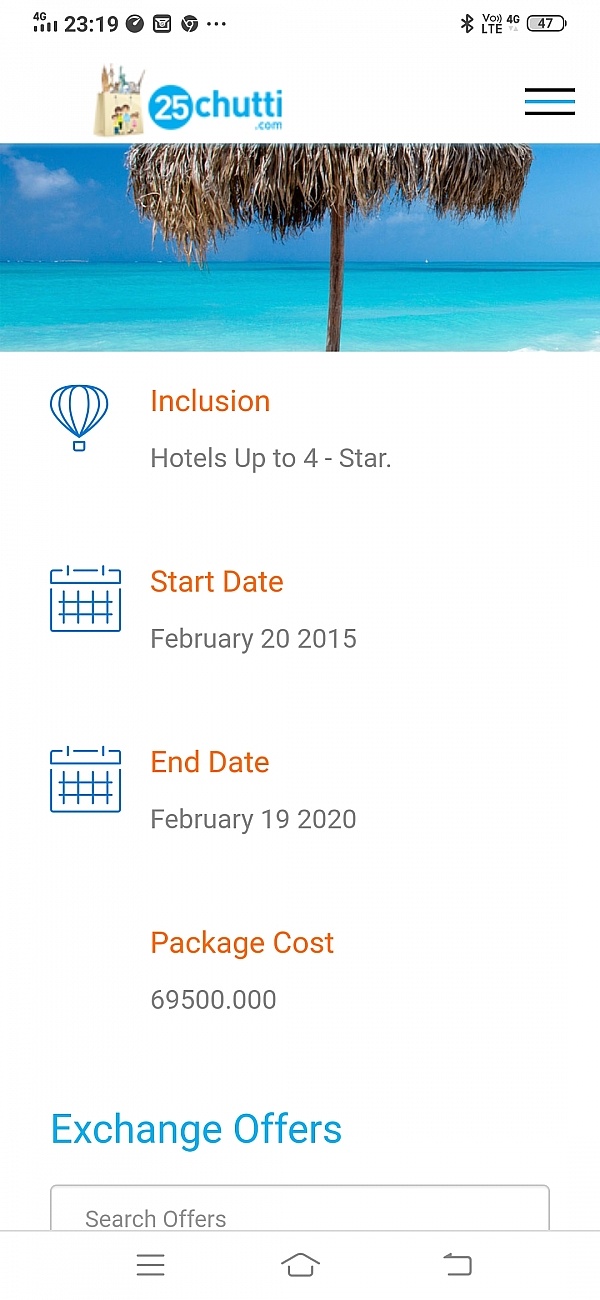This screenshot has height=1300, width=600.
Task: Go to the phone home screen
Action: (x=300, y=1265)
